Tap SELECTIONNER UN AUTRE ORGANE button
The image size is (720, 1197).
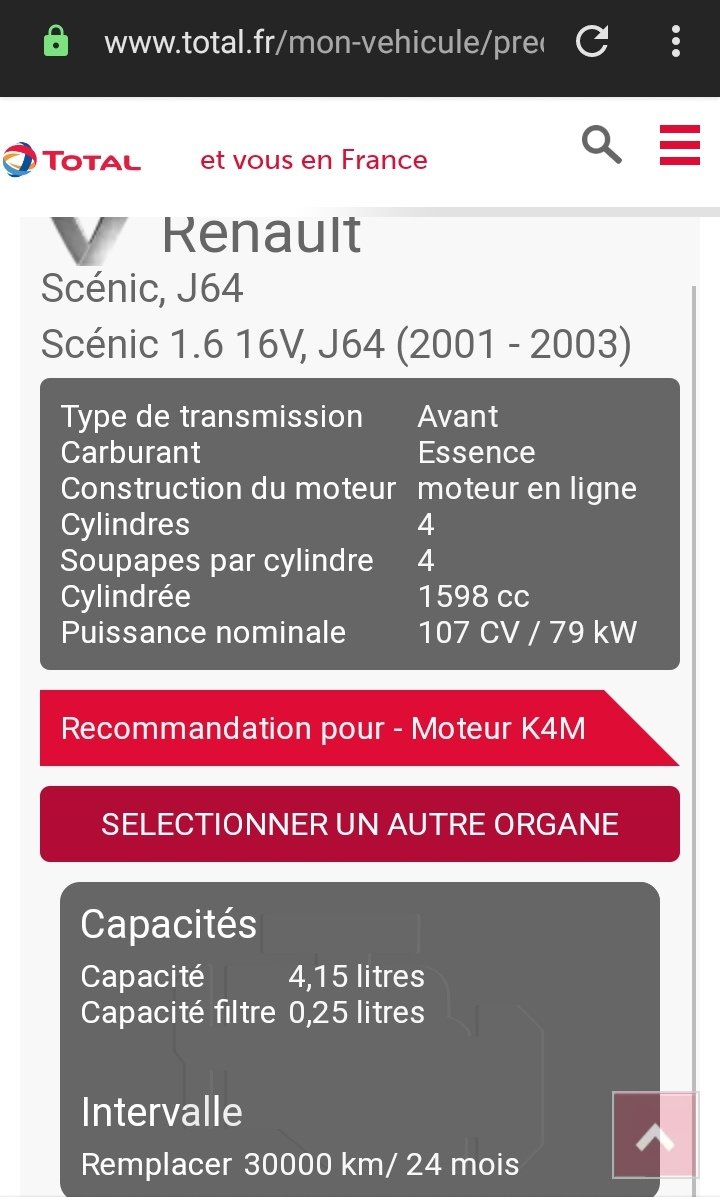[x=360, y=824]
